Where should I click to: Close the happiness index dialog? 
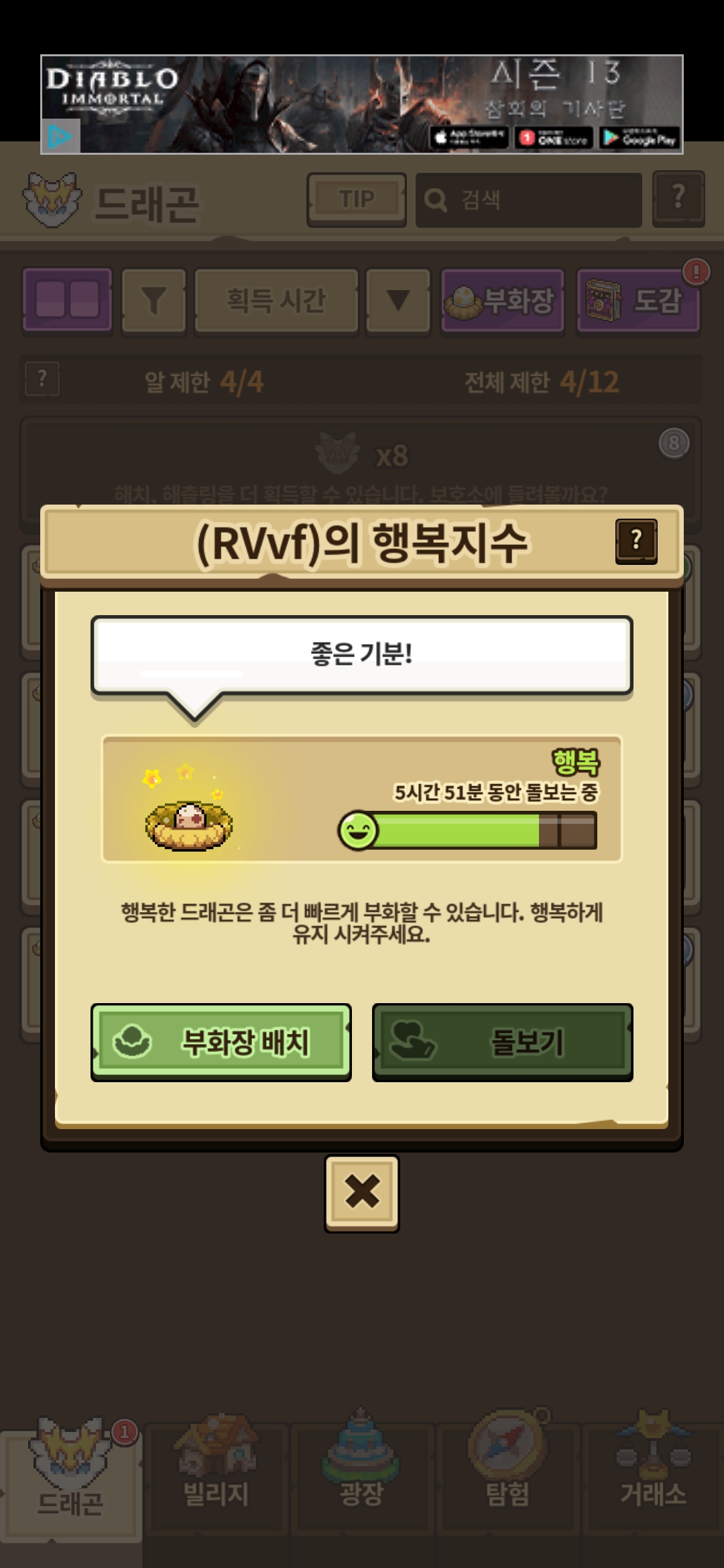[362, 1193]
